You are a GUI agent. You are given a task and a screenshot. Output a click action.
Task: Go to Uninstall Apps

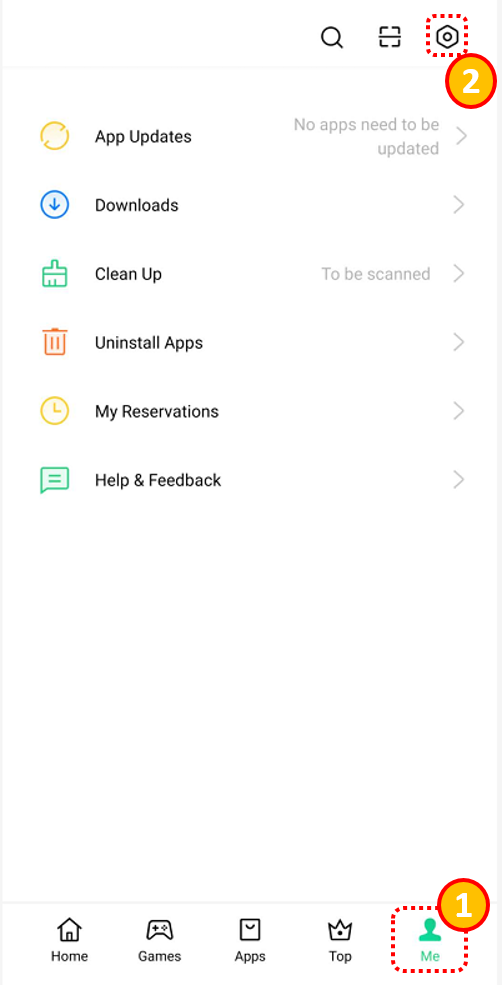(251, 342)
